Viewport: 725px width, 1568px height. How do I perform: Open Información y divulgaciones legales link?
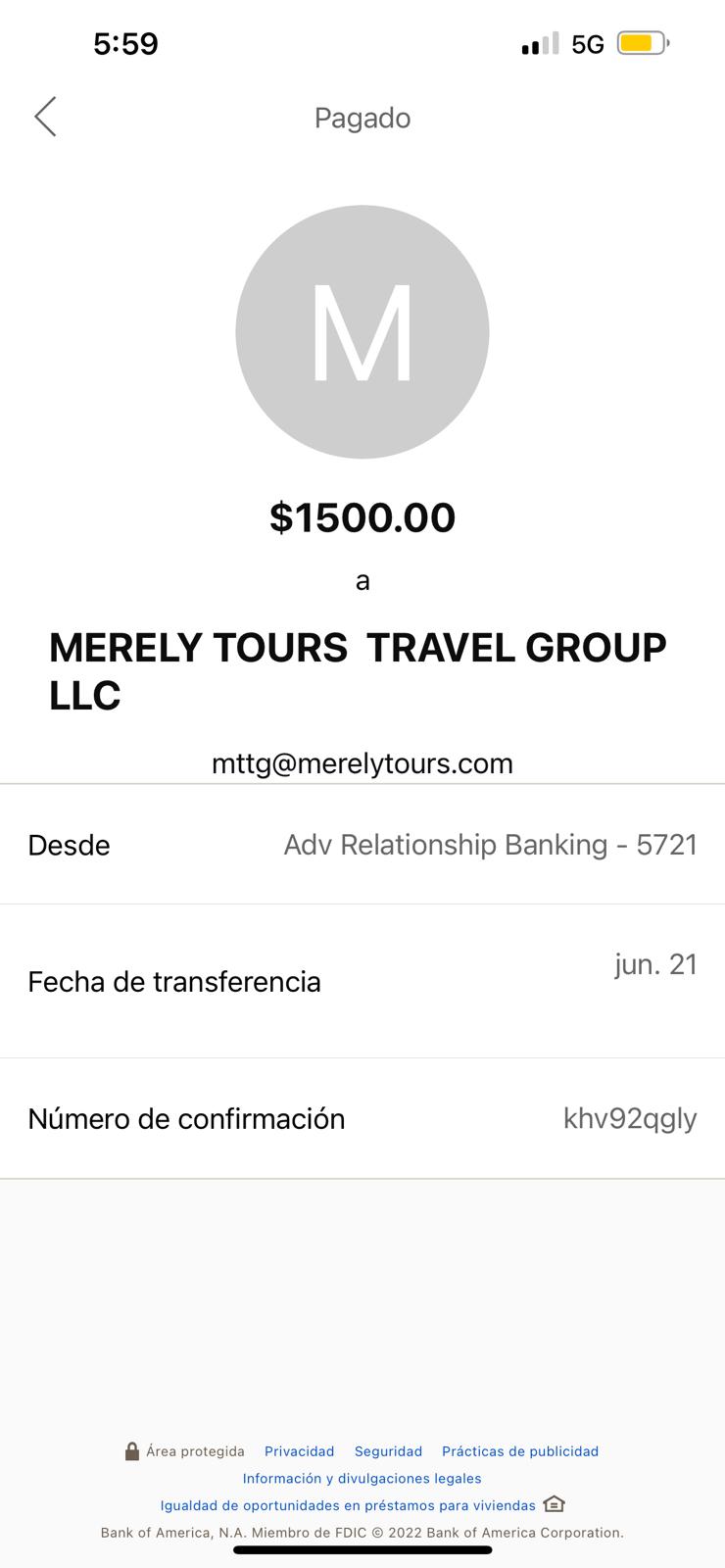click(x=362, y=1478)
